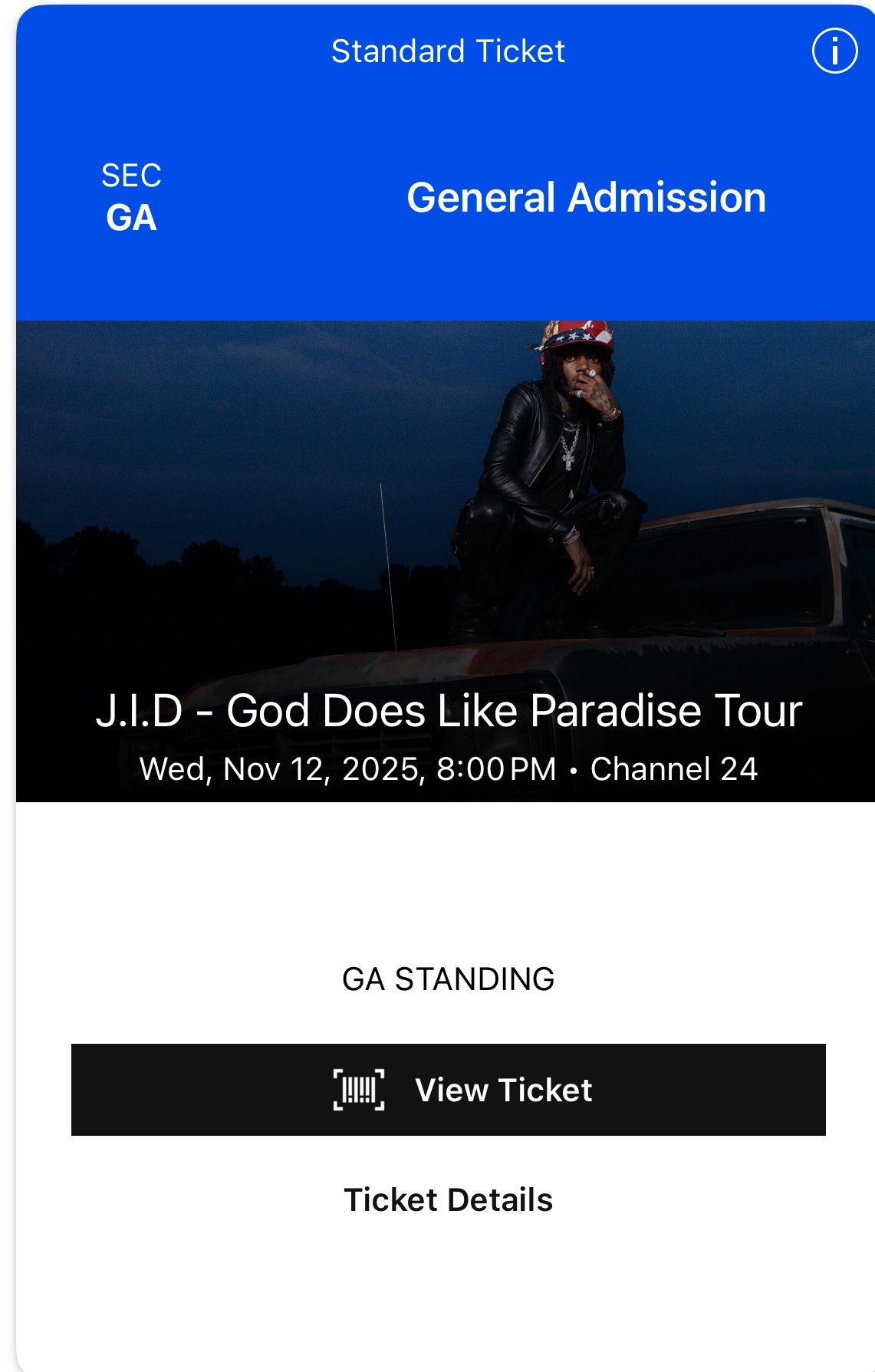The image size is (875, 1372).
Task: Tap the J.I.D tour promotional photo
Action: click(437, 537)
